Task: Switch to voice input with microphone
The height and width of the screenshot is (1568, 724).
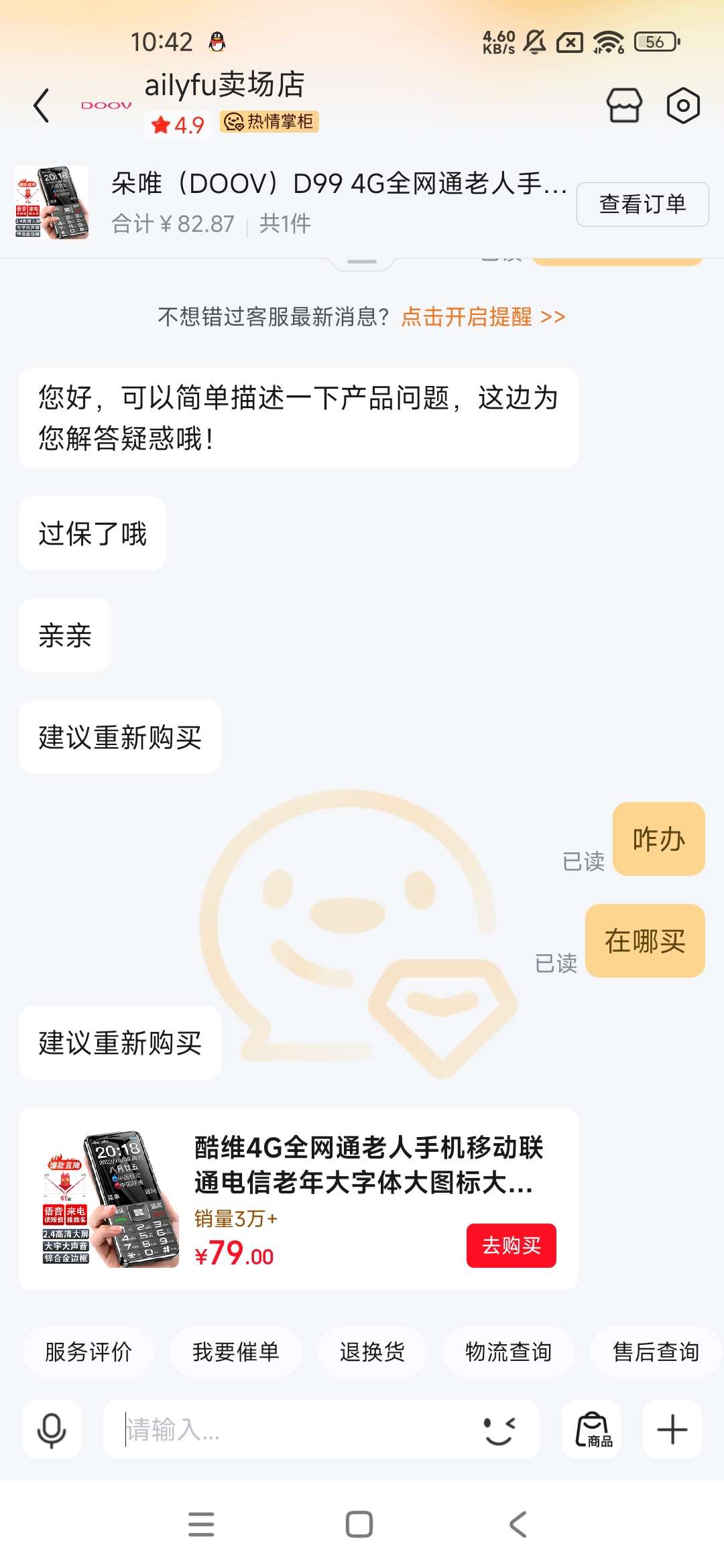Action: 52,1429
